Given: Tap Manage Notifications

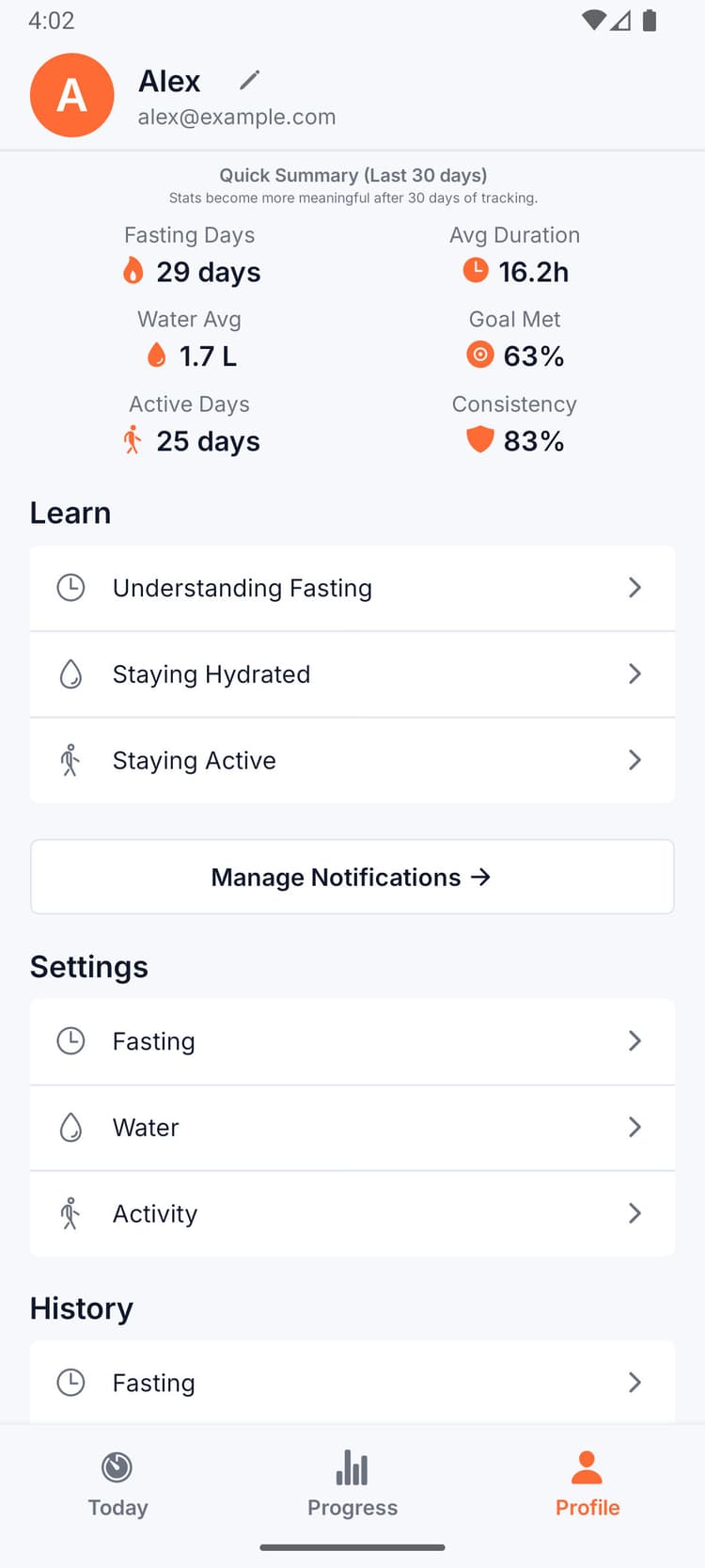Looking at the screenshot, I should (352, 876).
